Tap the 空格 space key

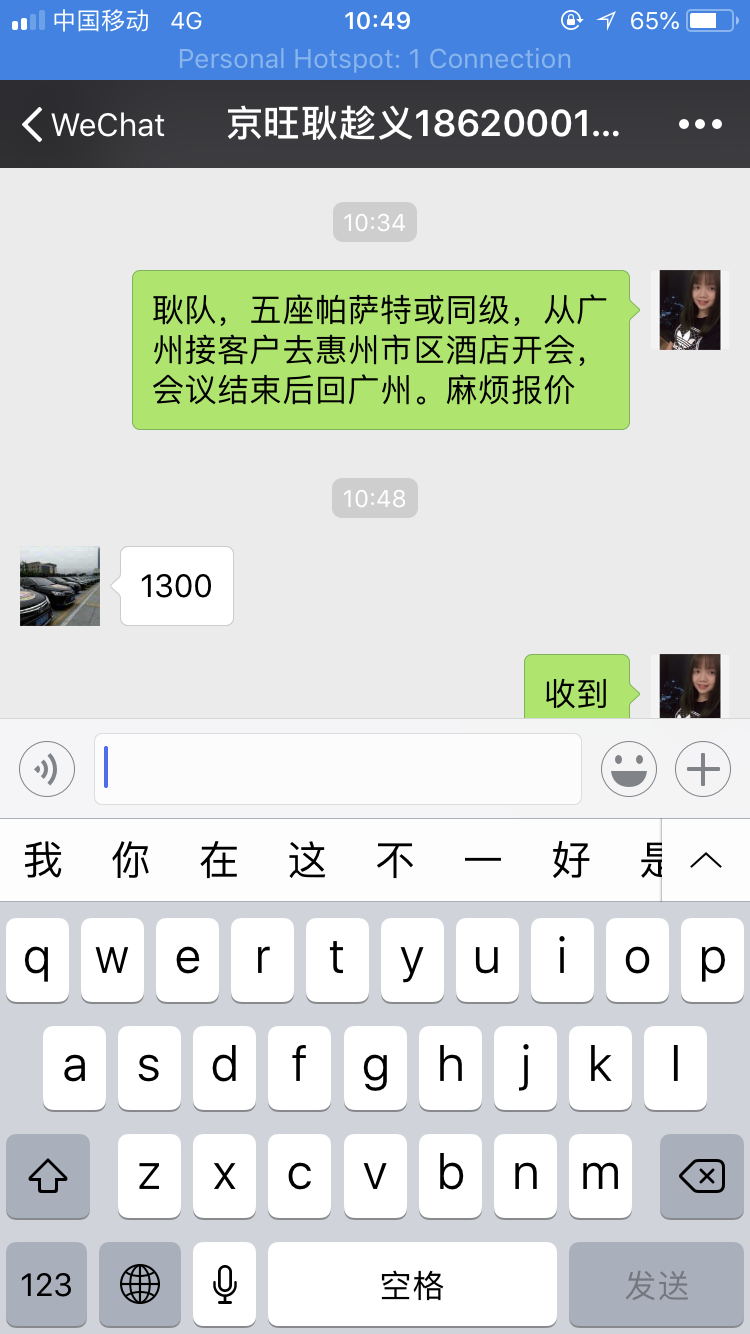pyautogui.click(x=412, y=1285)
